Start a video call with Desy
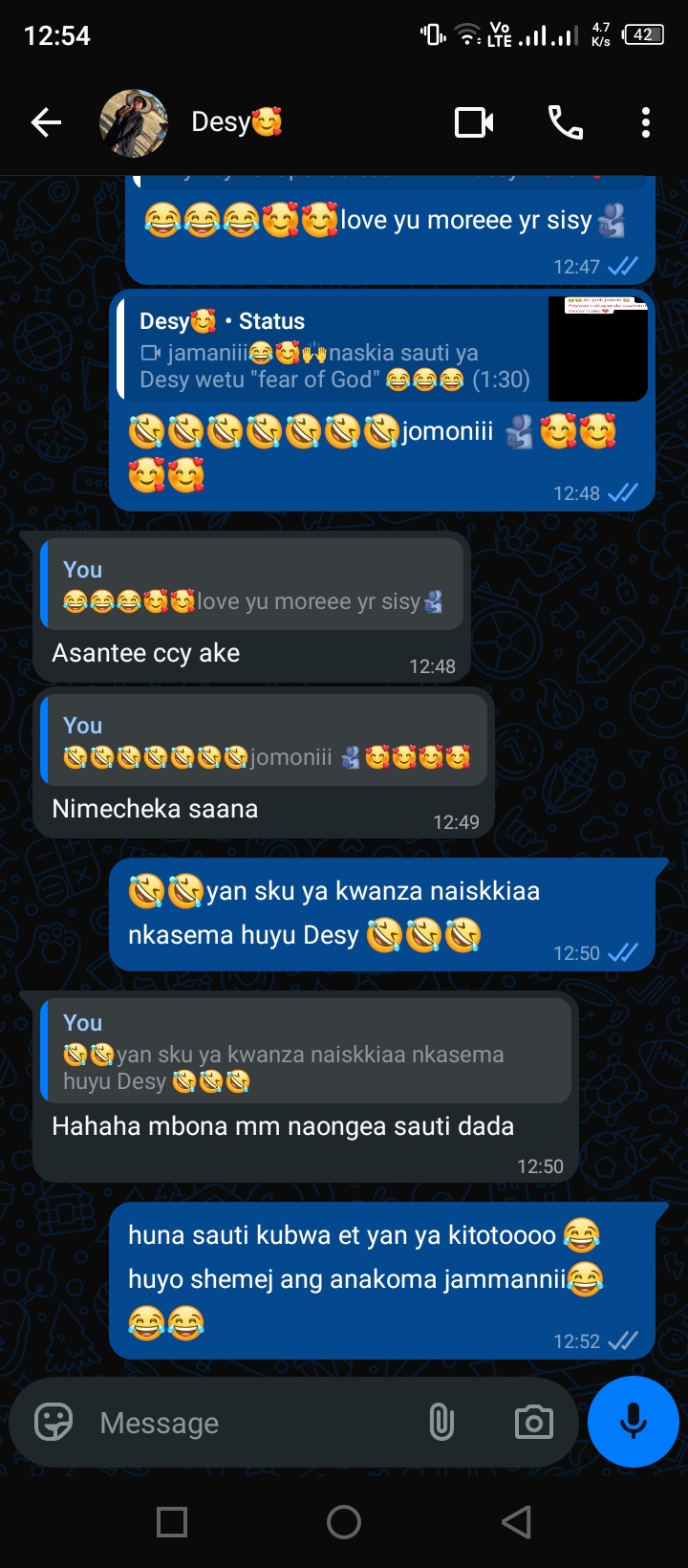 click(474, 122)
